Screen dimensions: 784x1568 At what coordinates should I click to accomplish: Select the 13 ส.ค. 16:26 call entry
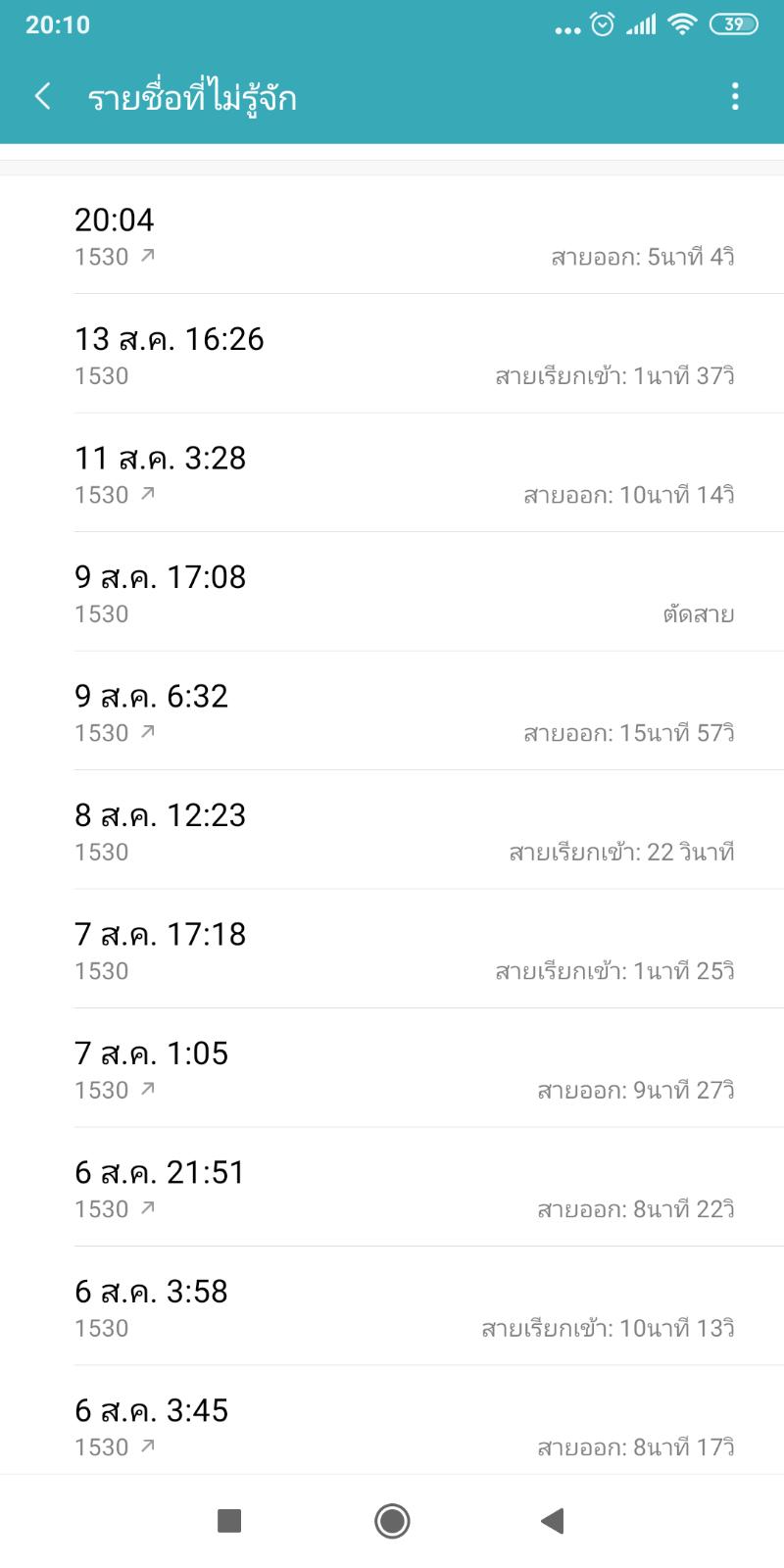[392, 355]
